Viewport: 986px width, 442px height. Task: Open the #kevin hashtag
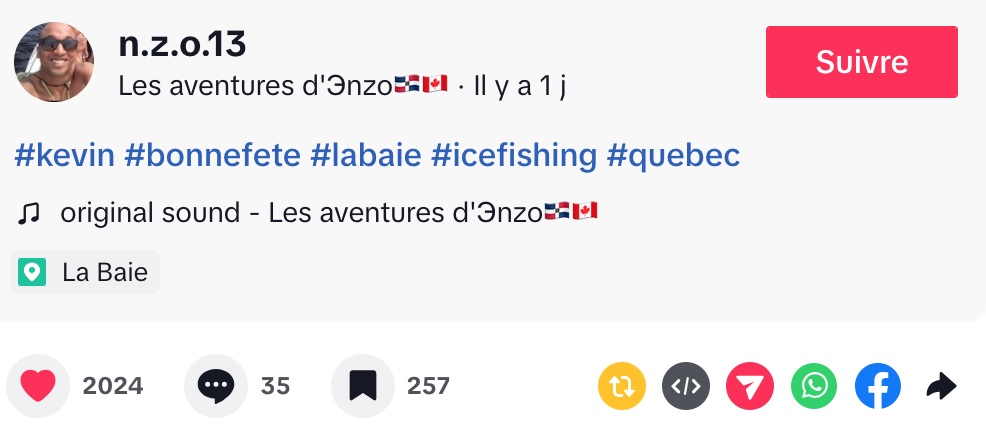click(x=64, y=155)
